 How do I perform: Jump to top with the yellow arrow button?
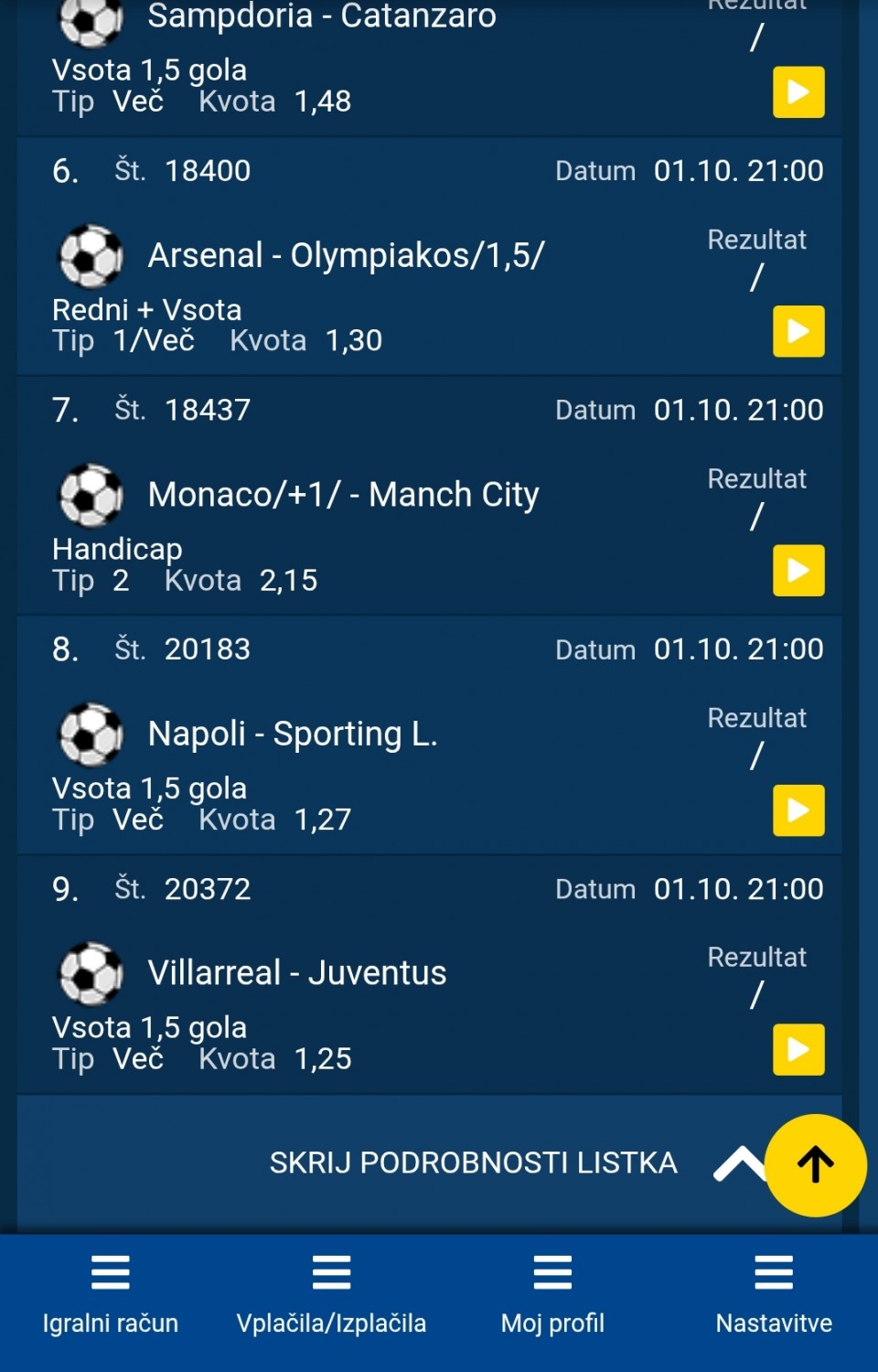pos(815,1165)
